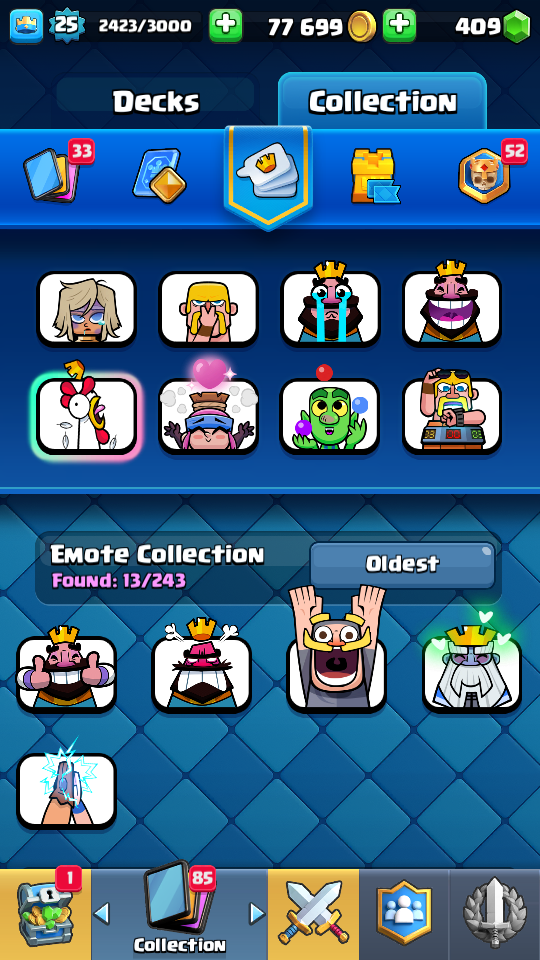Change sorting with the Oldest button
The image size is (540, 960).
click(x=402, y=564)
